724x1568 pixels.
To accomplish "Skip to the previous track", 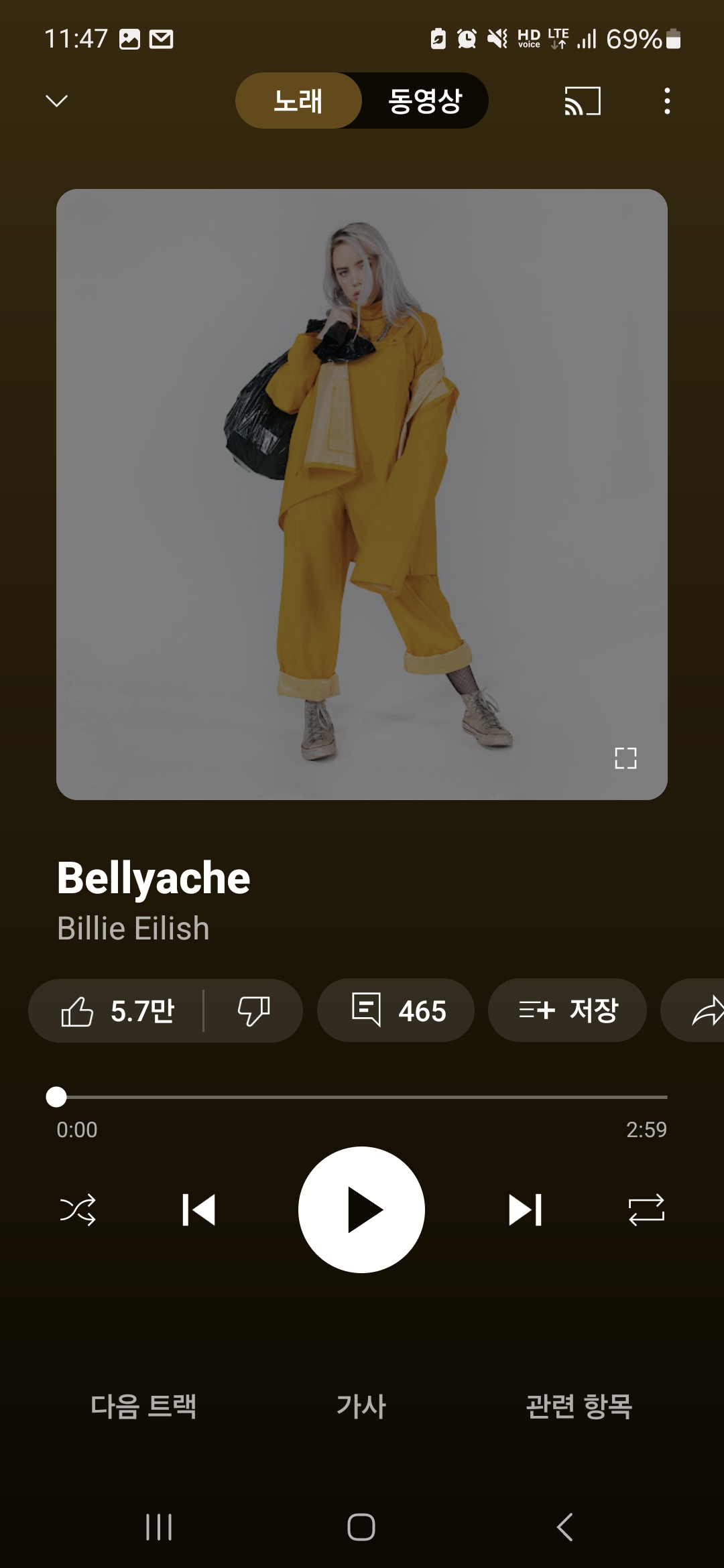I will pyautogui.click(x=198, y=1210).
